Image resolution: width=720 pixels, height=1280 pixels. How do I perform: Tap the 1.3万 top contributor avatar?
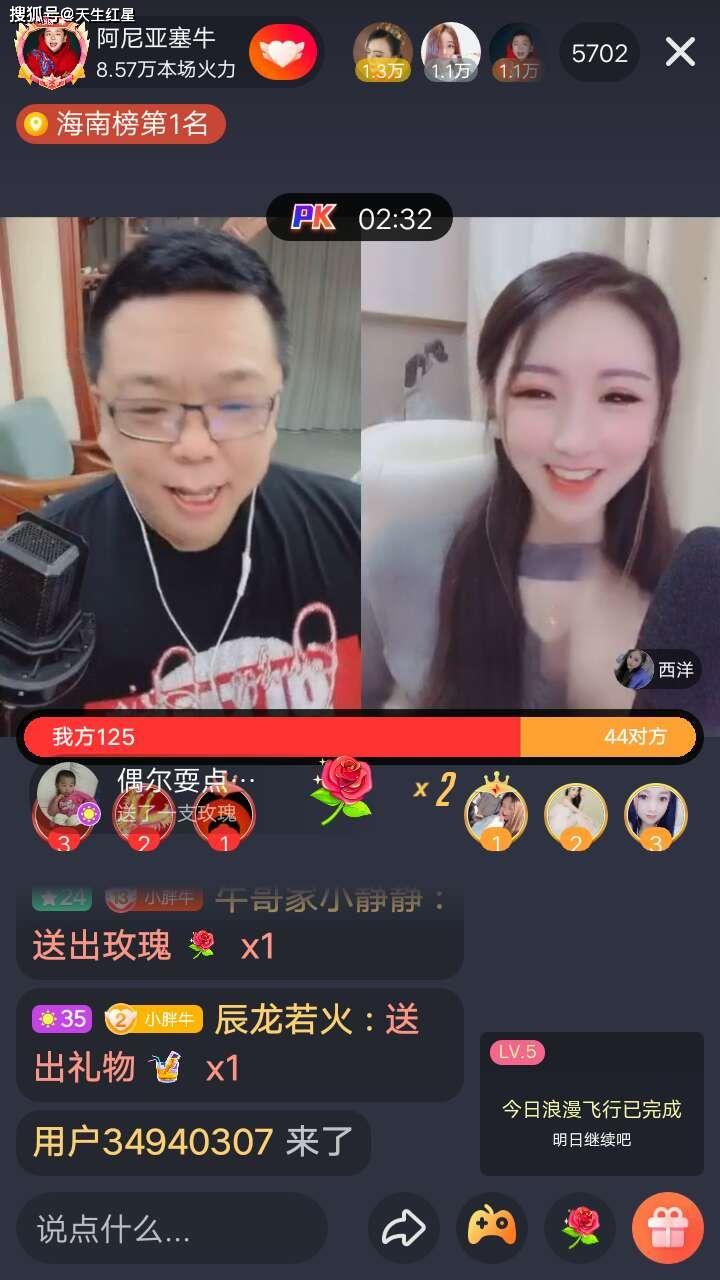pyautogui.click(x=382, y=52)
